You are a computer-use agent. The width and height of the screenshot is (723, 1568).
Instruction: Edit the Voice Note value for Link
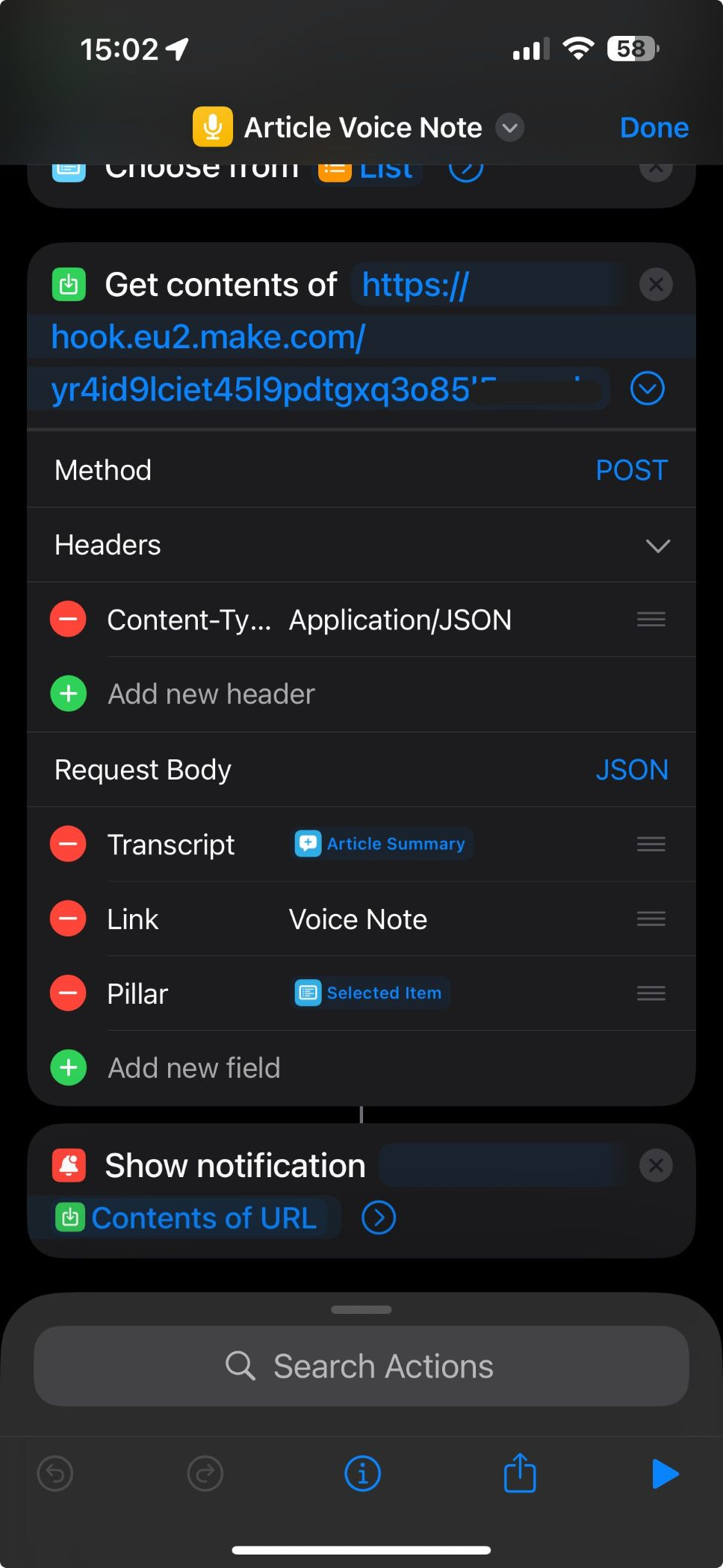click(358, 919)
